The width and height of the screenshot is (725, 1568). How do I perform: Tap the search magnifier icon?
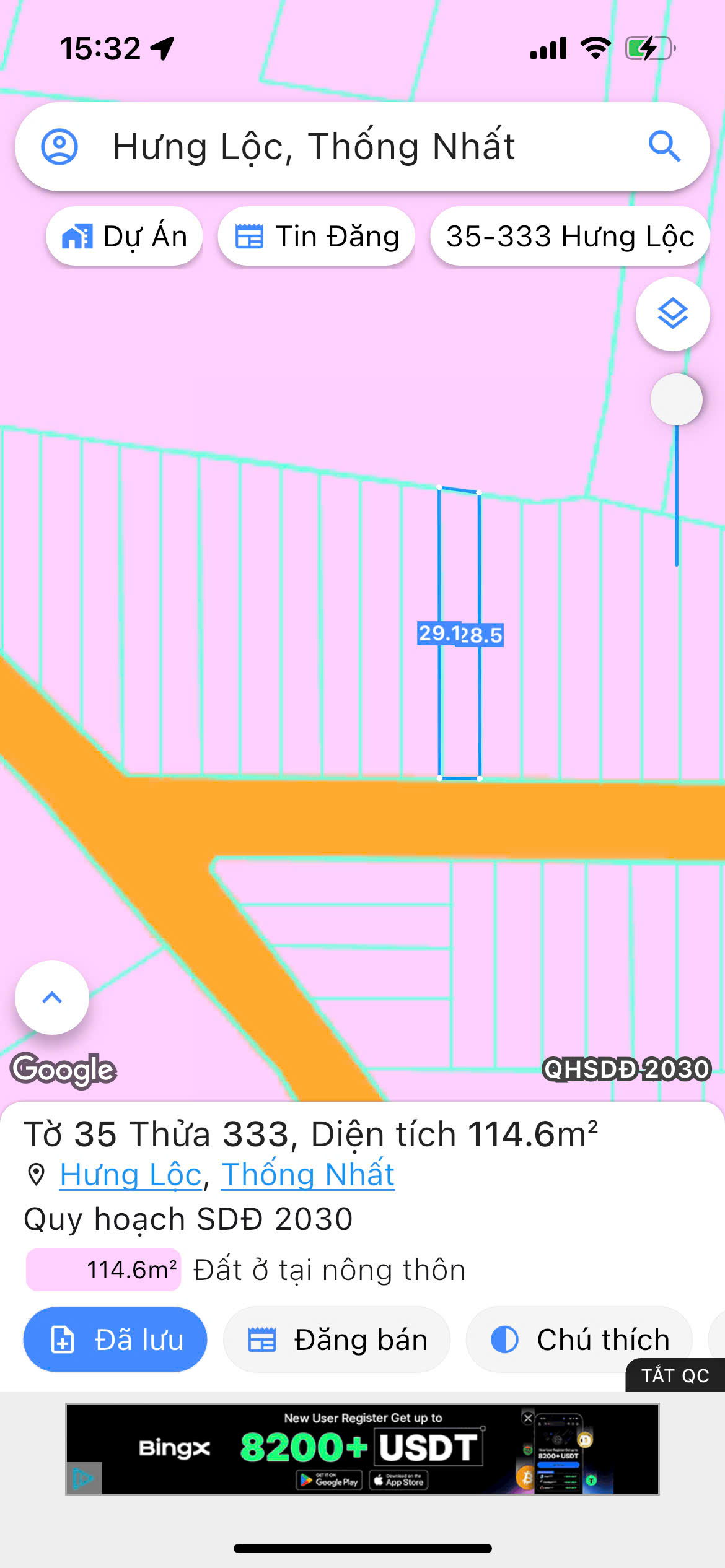point(664,147)
